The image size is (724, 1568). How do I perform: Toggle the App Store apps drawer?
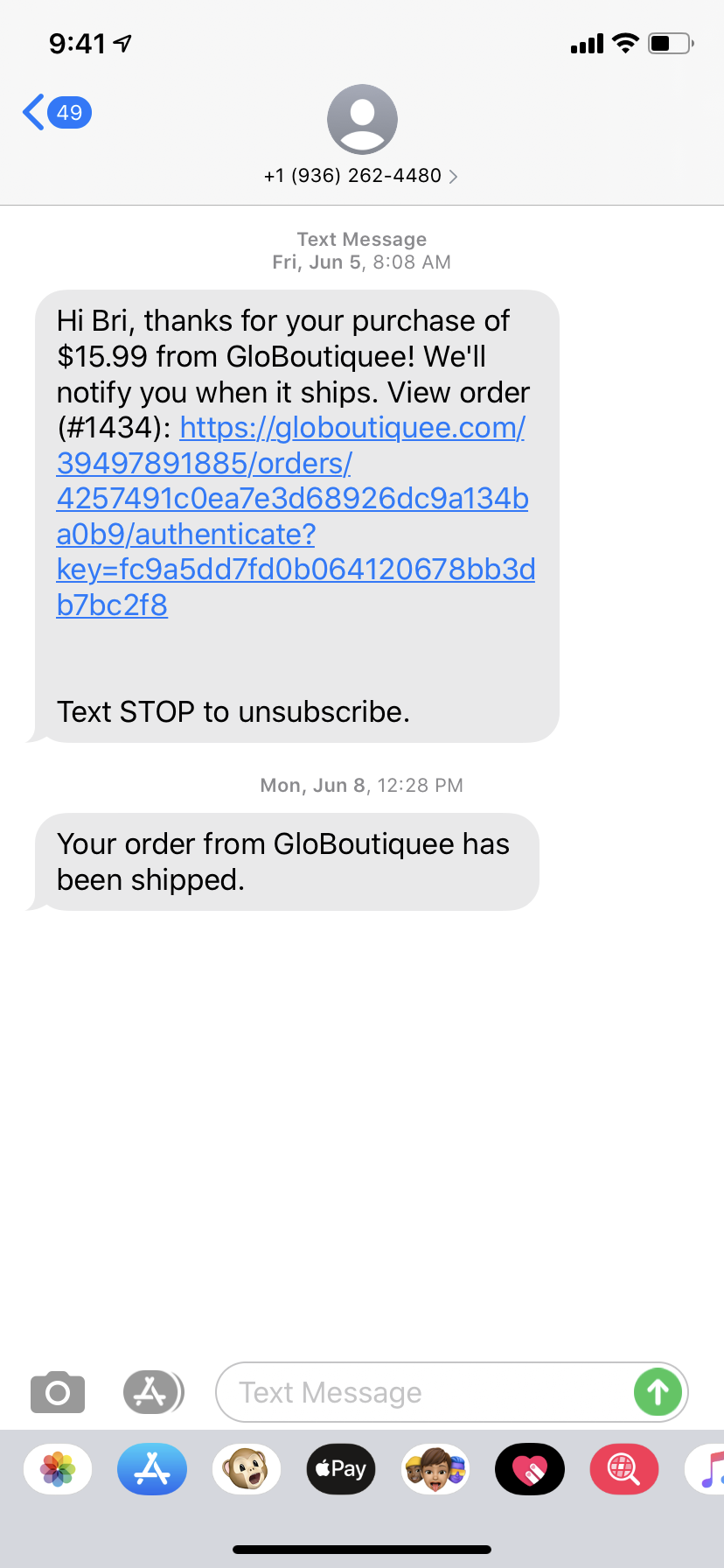click(153, 1392)
